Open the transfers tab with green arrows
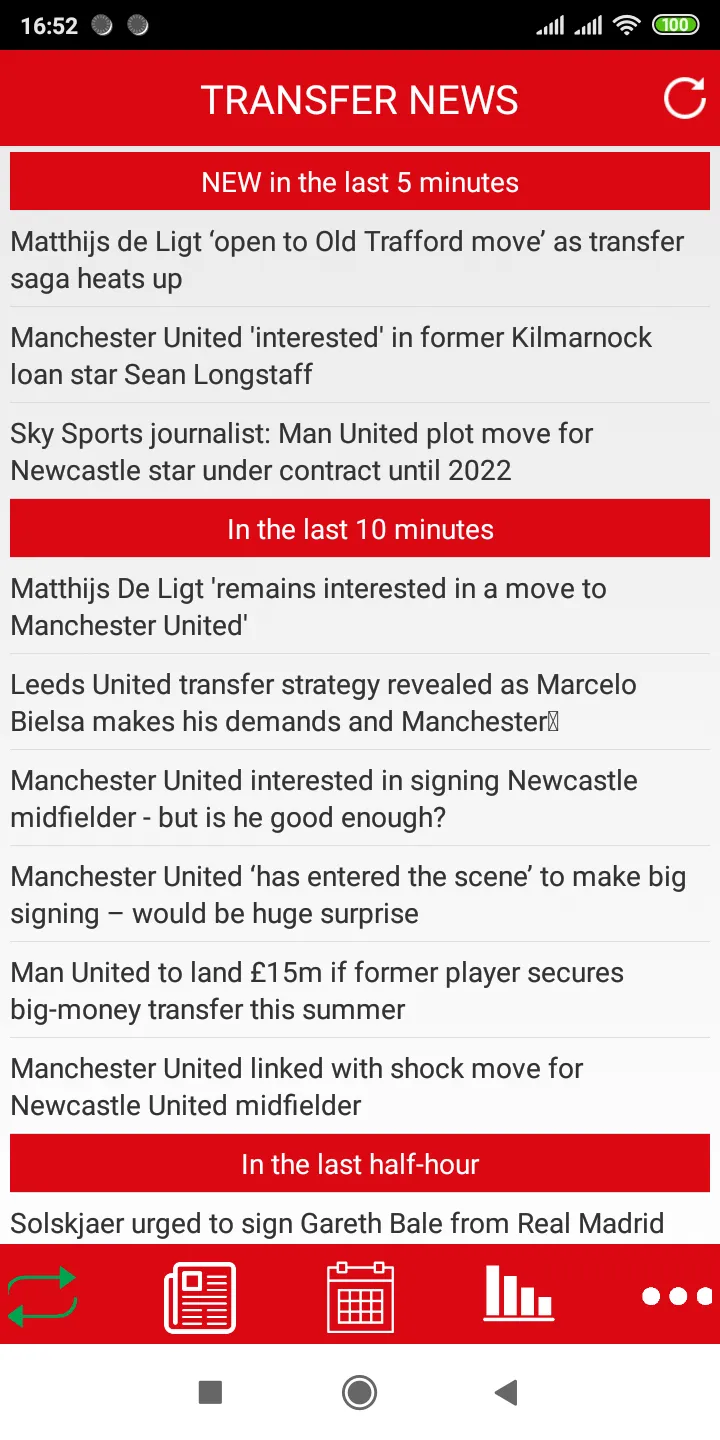This screenshot has width=720, height=1440. [41, 1297]
